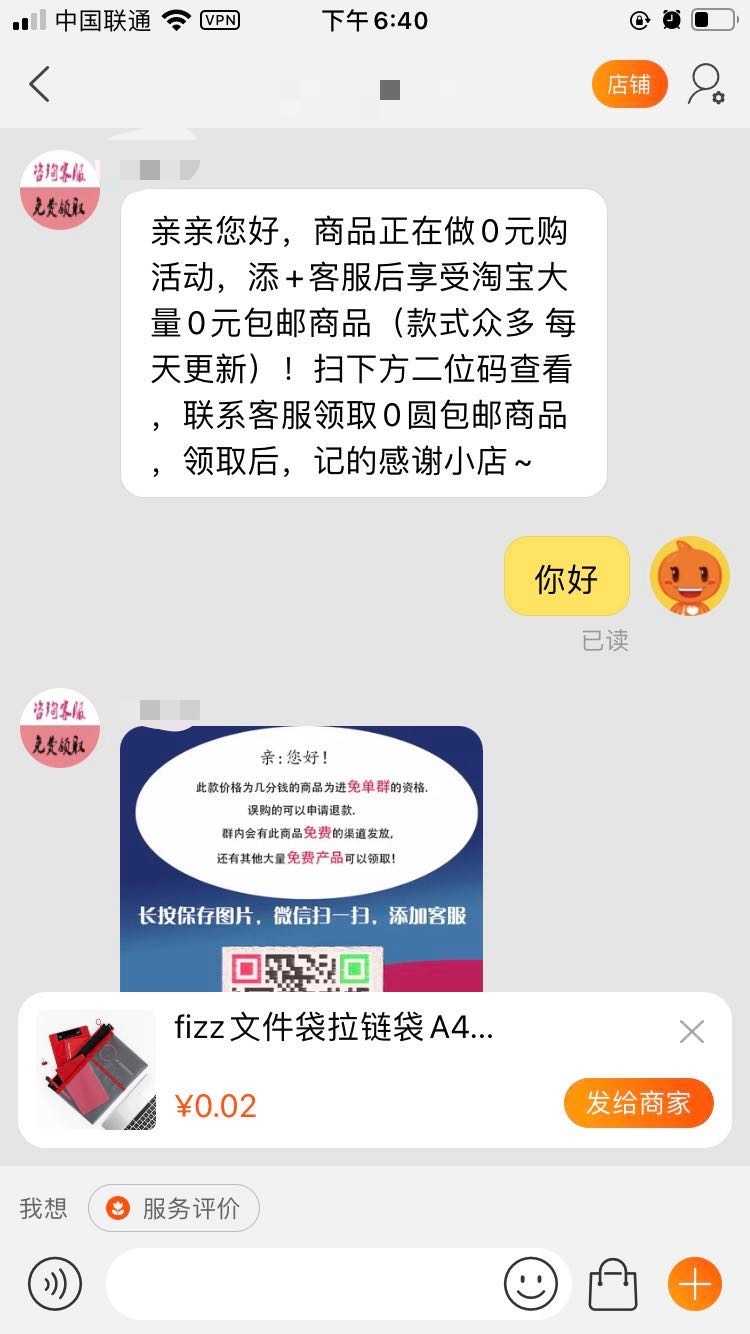The height and width of the screenshot is (1334, 750).
Task: Dismiss the product card with the X
Action: (x=691, y=1031)
